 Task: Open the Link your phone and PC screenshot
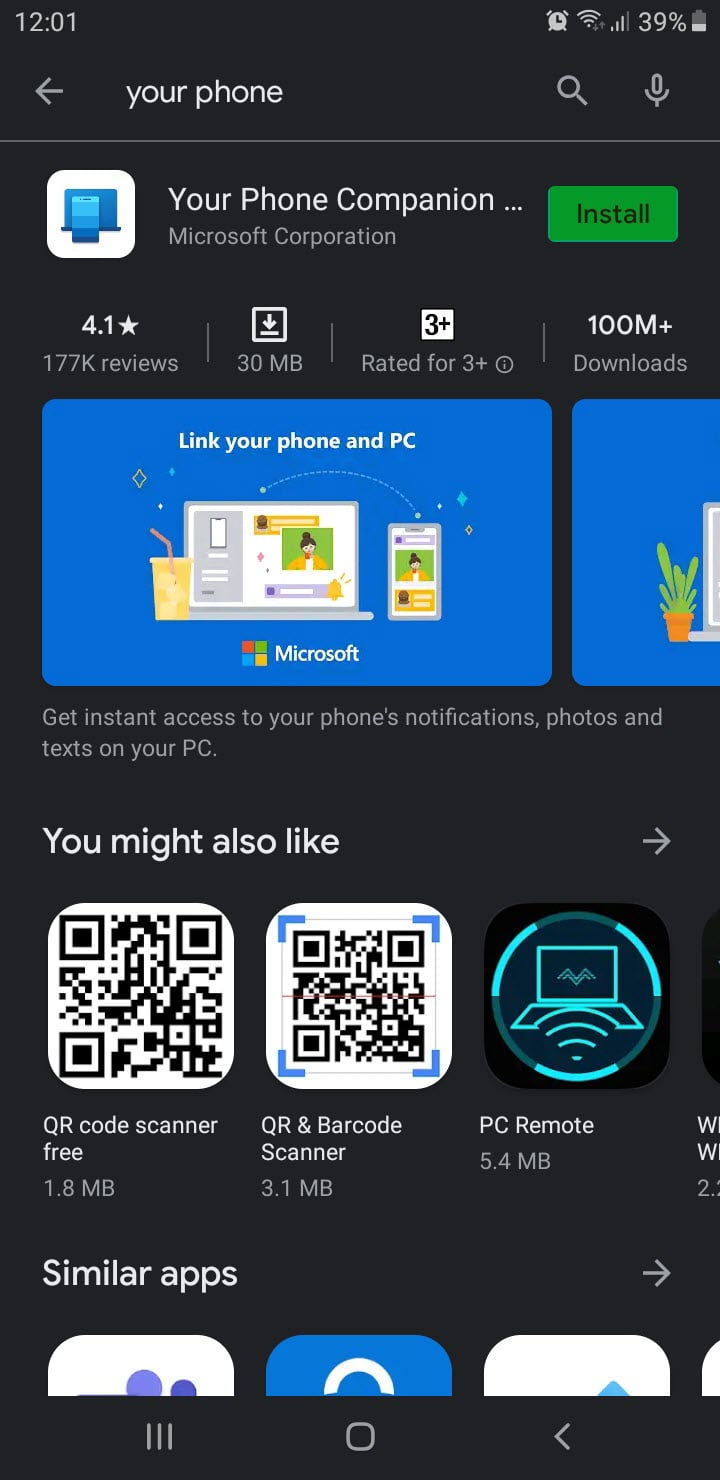297,542
